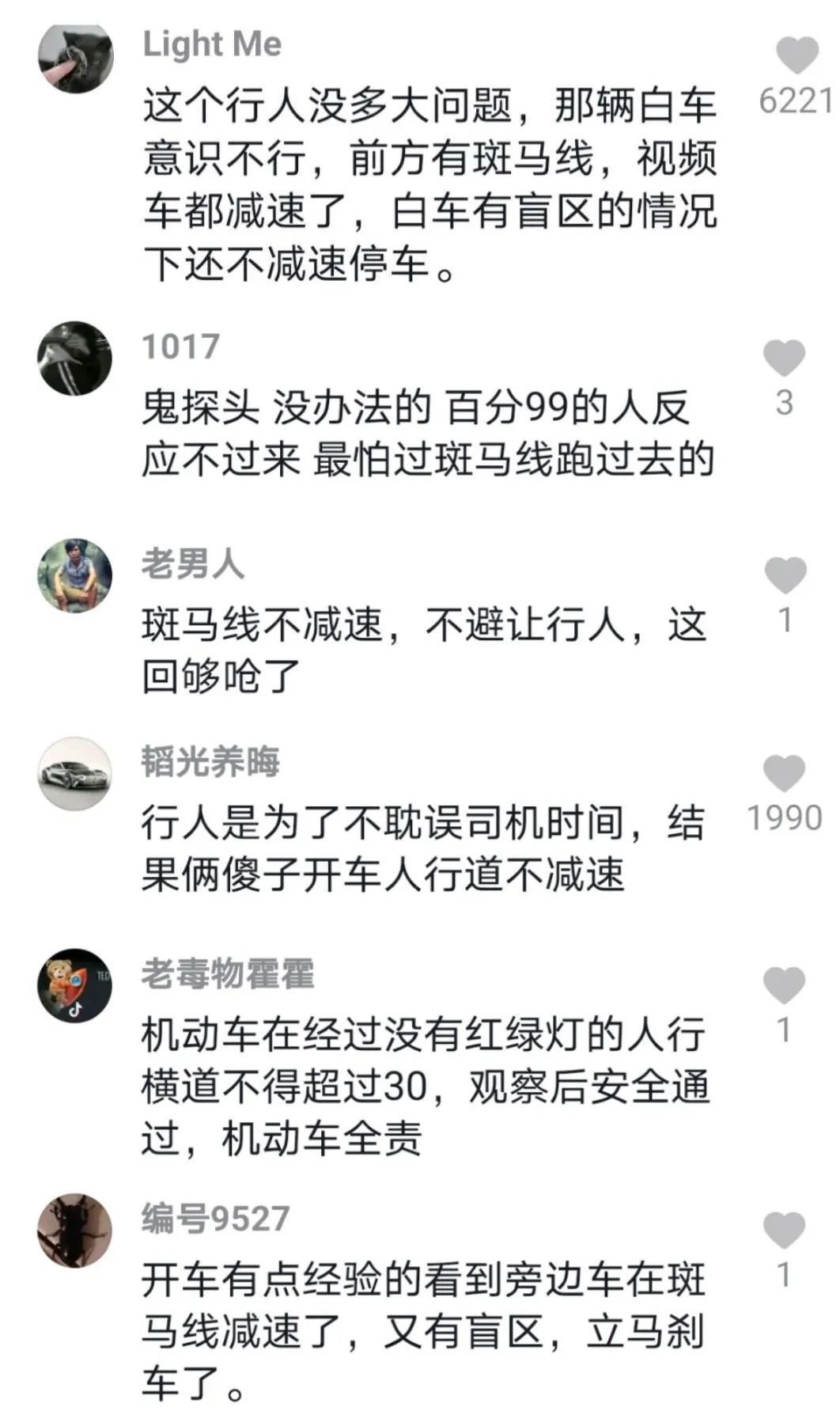View 老男人's profile via avatar
The width and height of the screenshot is (840, 1426).
click(75, 576)
